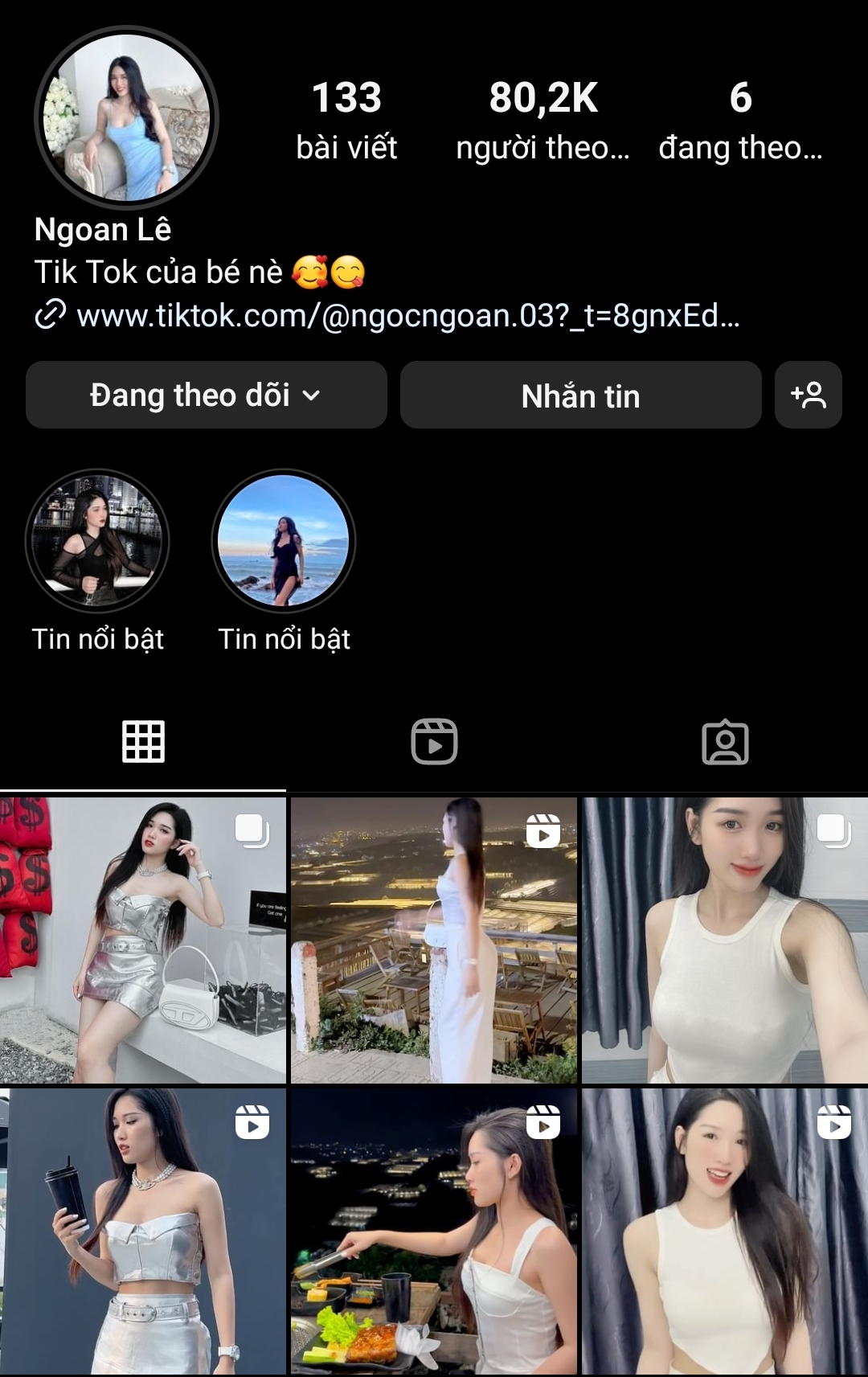Open the night city story highlight
Viewport: 868px width, 1377px height.
[x=97, y=540]
